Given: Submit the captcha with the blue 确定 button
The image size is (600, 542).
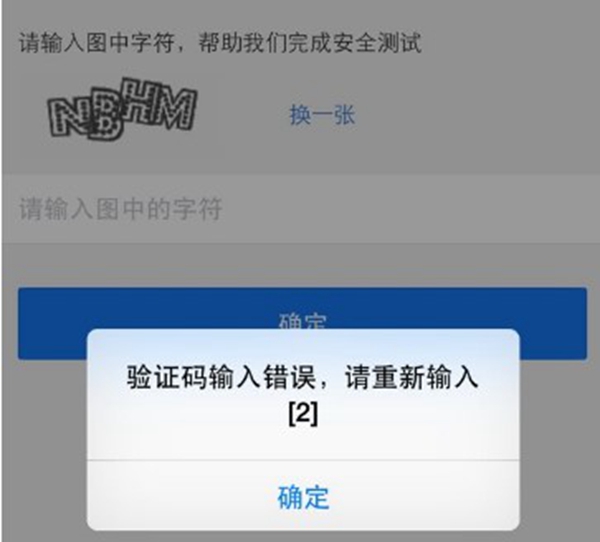Looking at the screenshot, I should (300, 309).
